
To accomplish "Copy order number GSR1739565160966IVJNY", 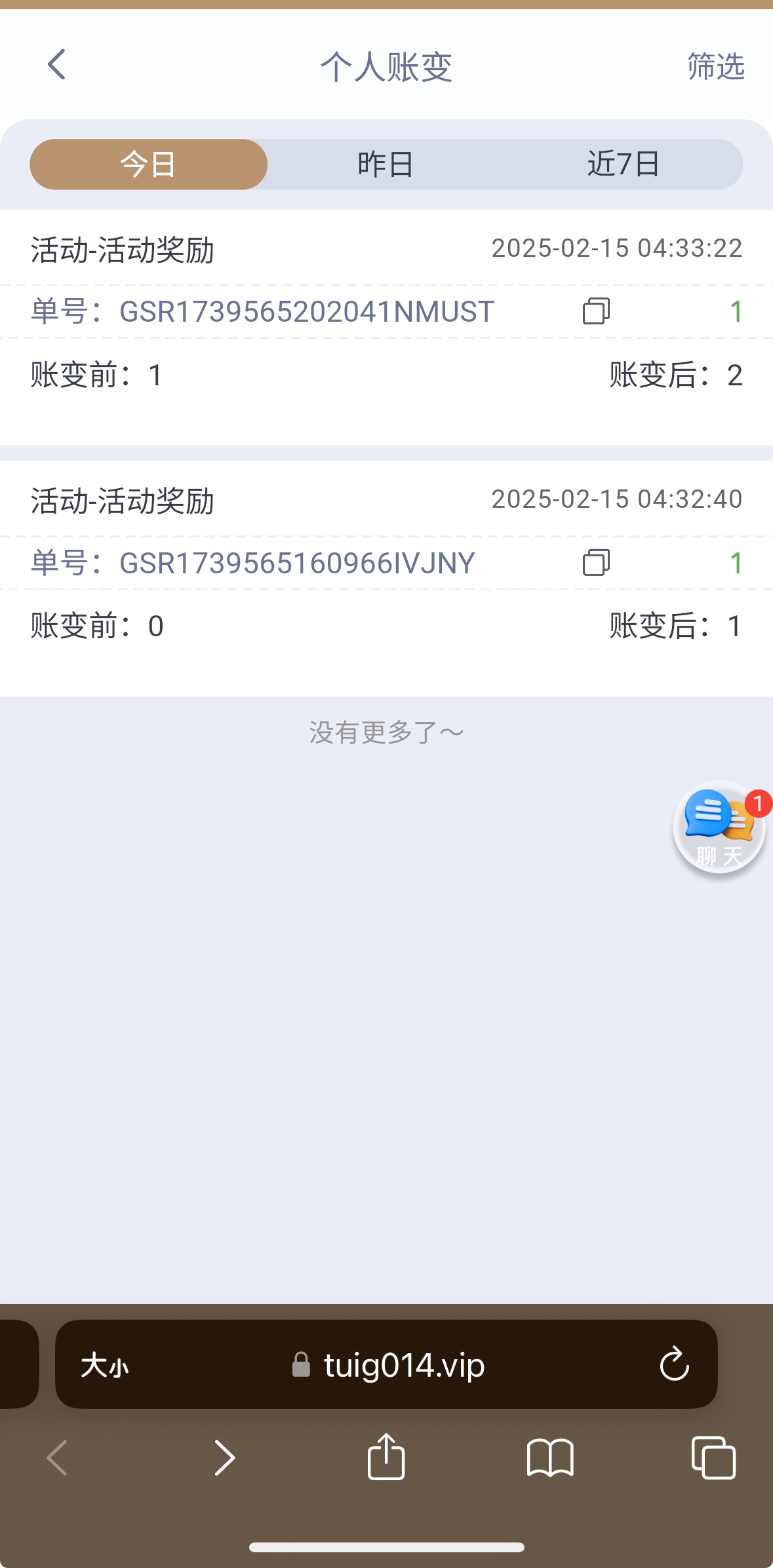I will tap(596, 563).
